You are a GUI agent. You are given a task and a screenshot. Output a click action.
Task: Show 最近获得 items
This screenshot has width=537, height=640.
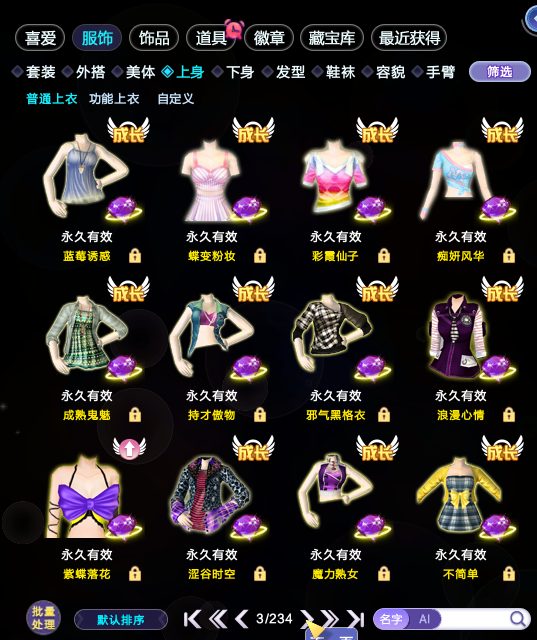(409, 38)
